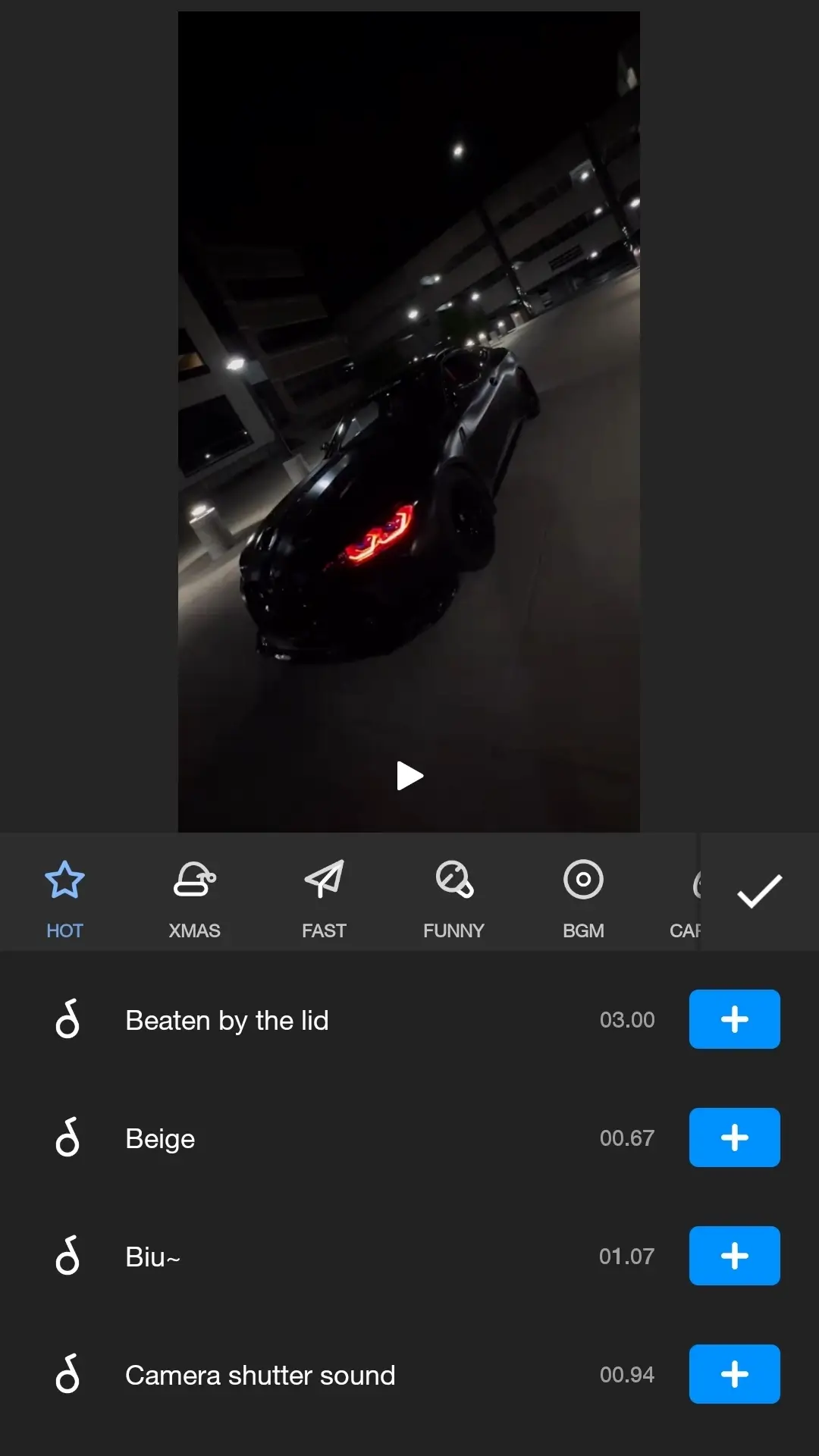Add the 'Beaten by the lid' sound
This screenshot has width=819, height=1456.
(734, 1019)
